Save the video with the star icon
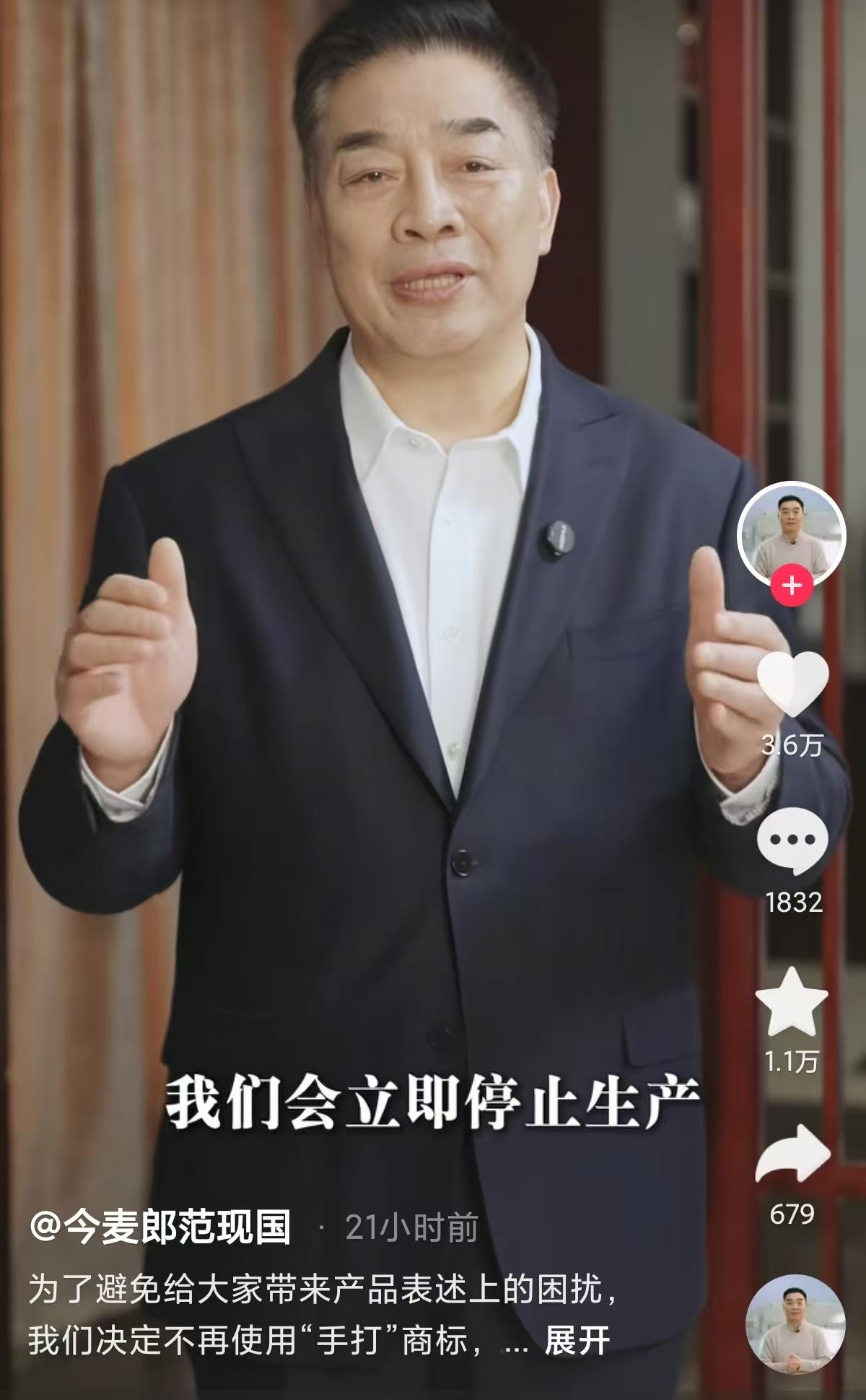866x1400 pixels. click(792, 1002)
